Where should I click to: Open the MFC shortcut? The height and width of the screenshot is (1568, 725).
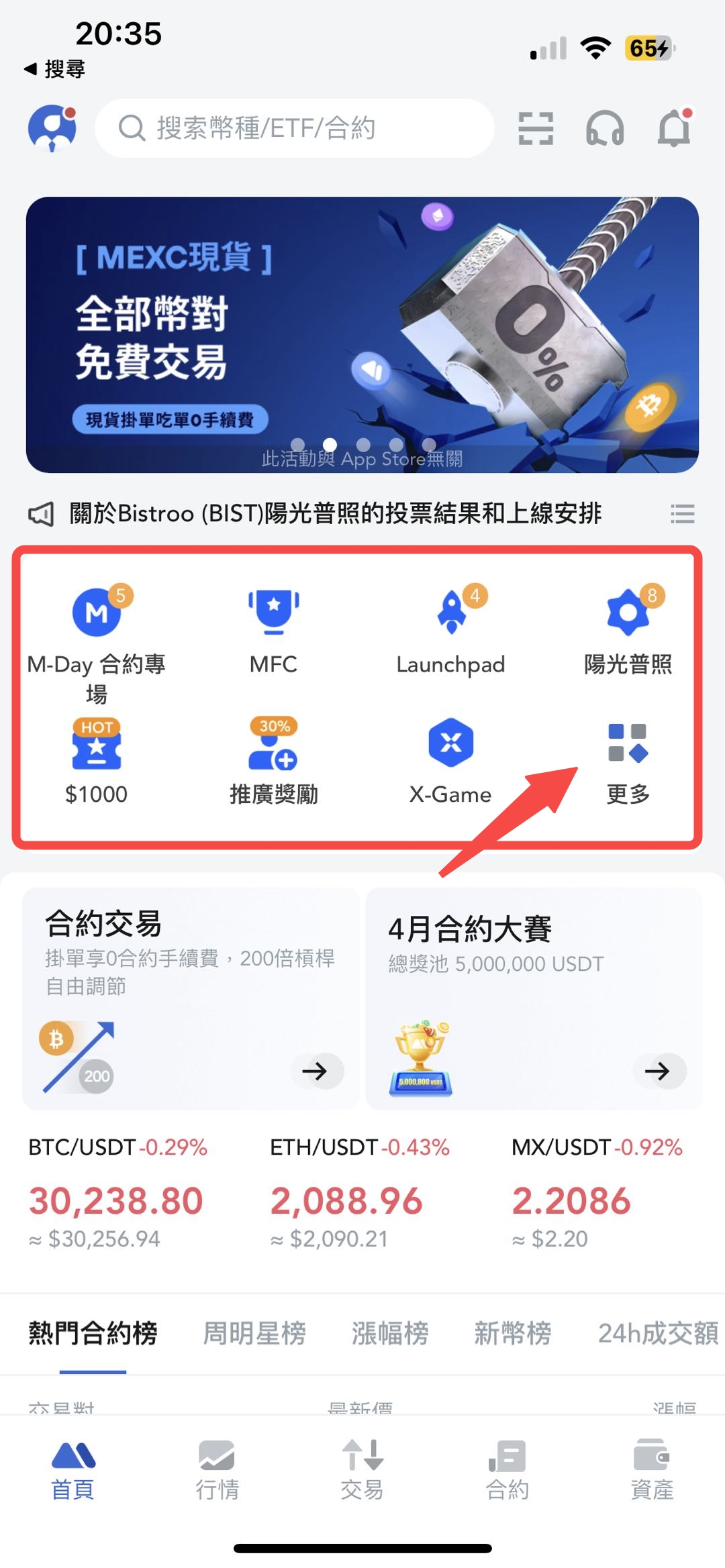tap(273, 631)
